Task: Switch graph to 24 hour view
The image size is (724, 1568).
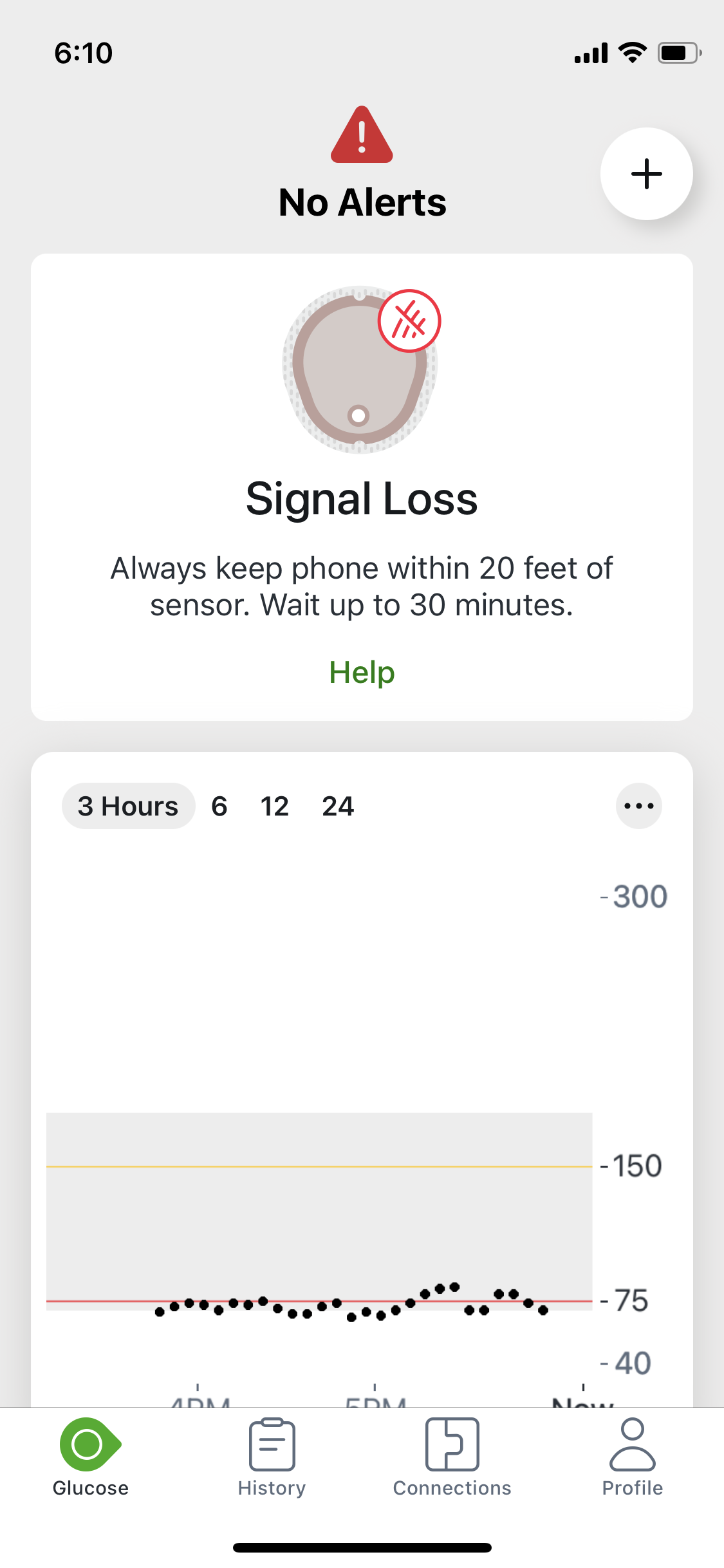Action: tap(338, 806)
